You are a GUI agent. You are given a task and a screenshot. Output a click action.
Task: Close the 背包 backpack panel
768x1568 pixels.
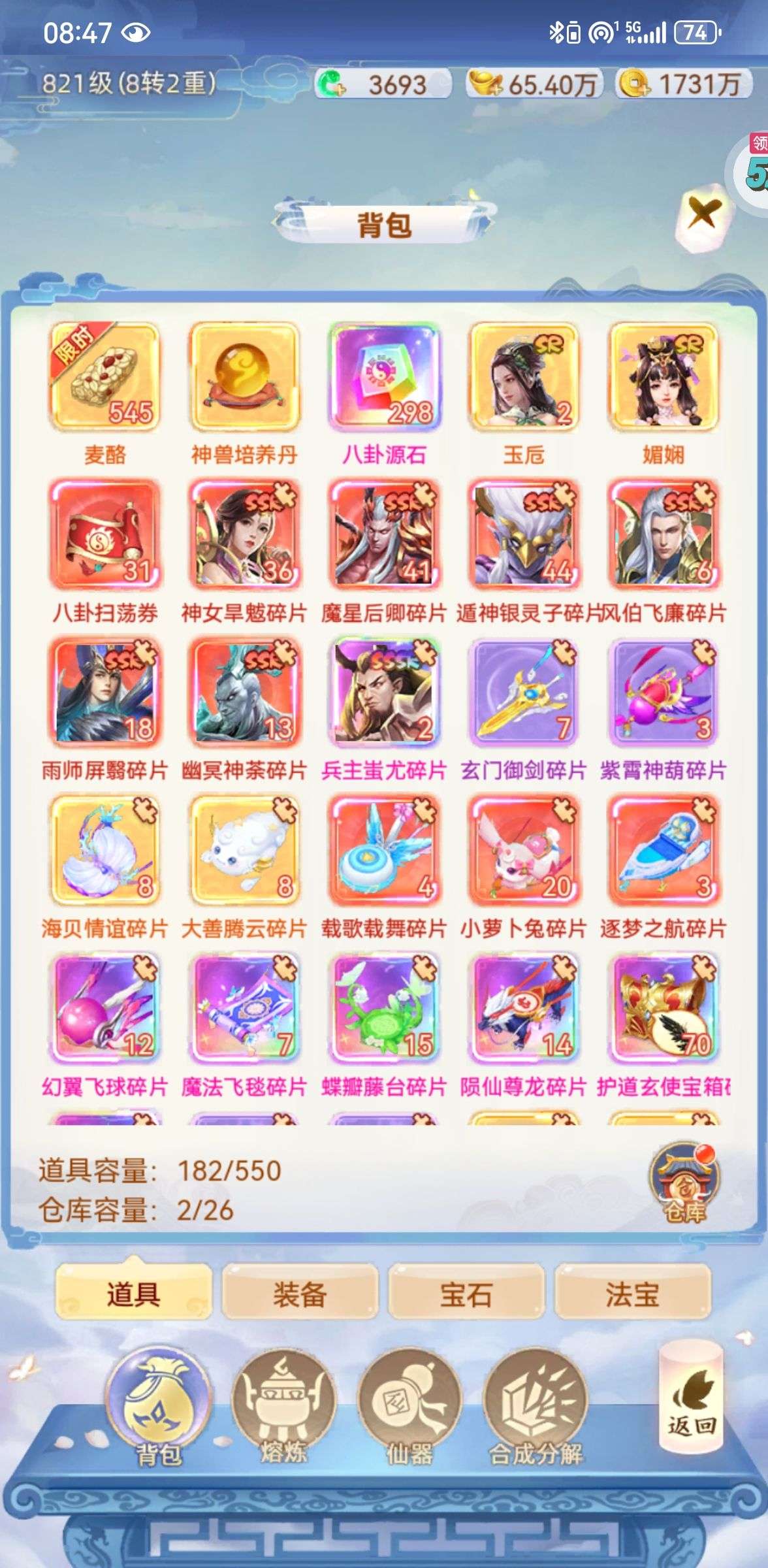point(703,212)
